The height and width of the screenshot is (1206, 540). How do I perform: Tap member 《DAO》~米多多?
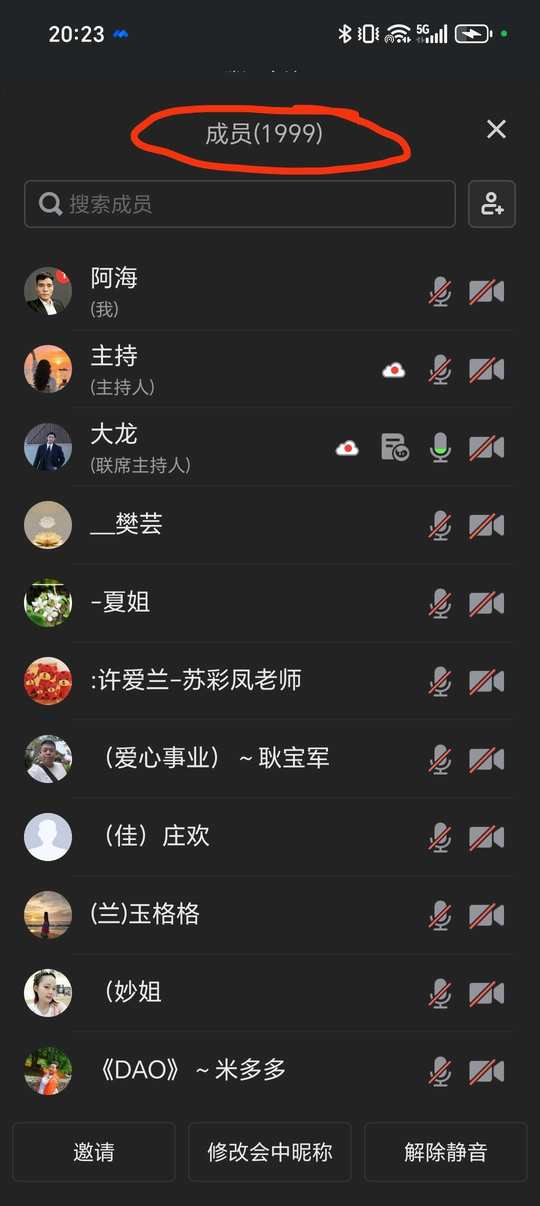(270, 1072)
